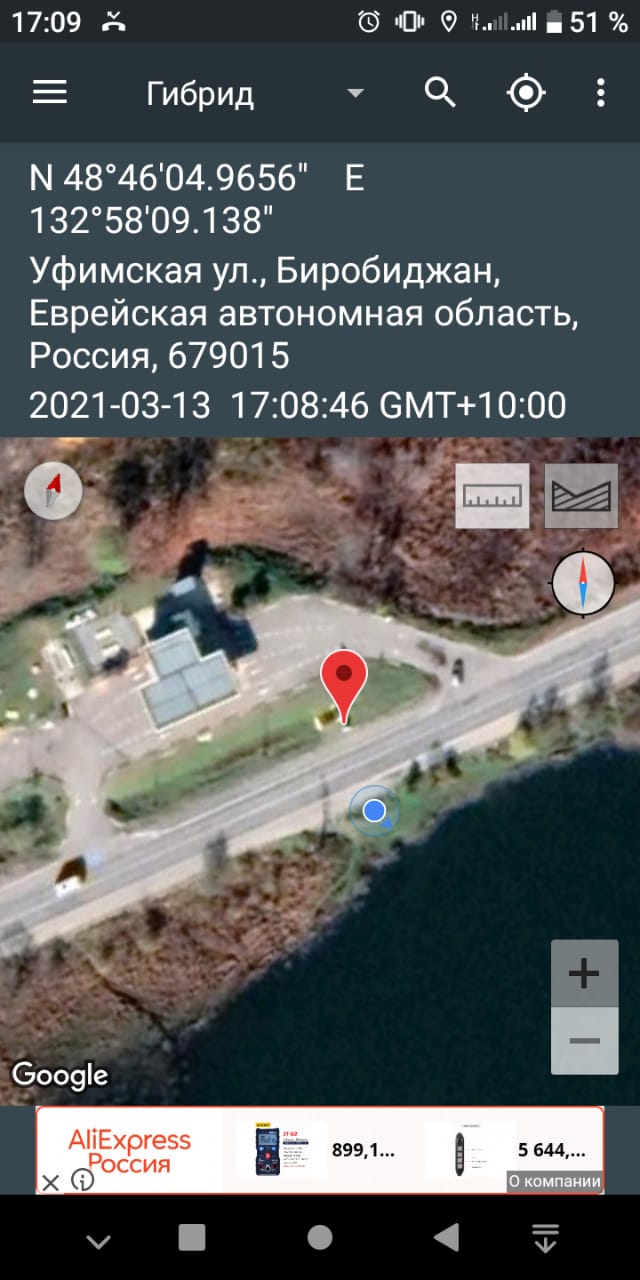Image resolution: width=640 pixels, height=1280 pixels.
Task: Zoom in with the plus button
Action: 584,973
